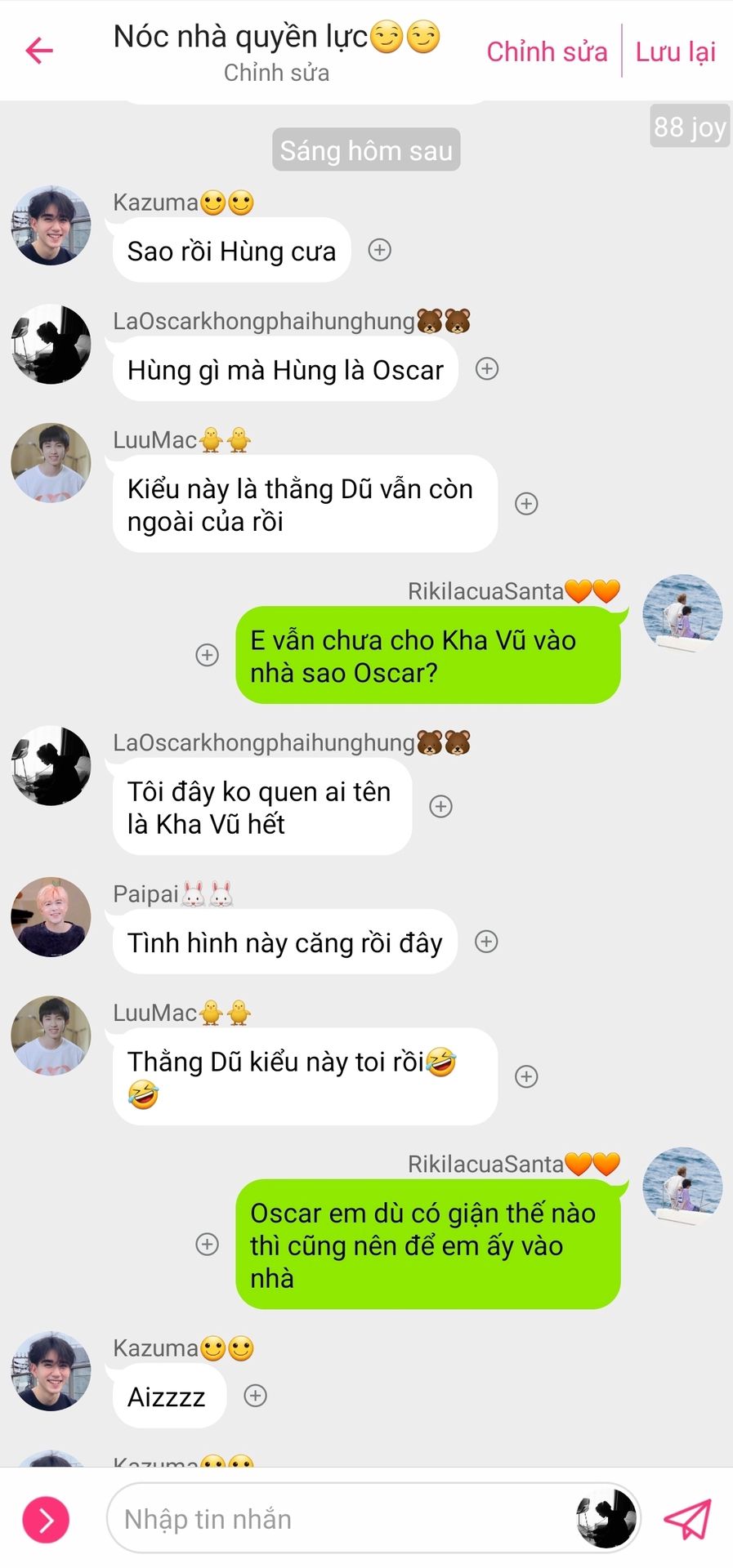Select the "Sáng hôm sau" time label

pyautogui.click(x=366, y=150)
